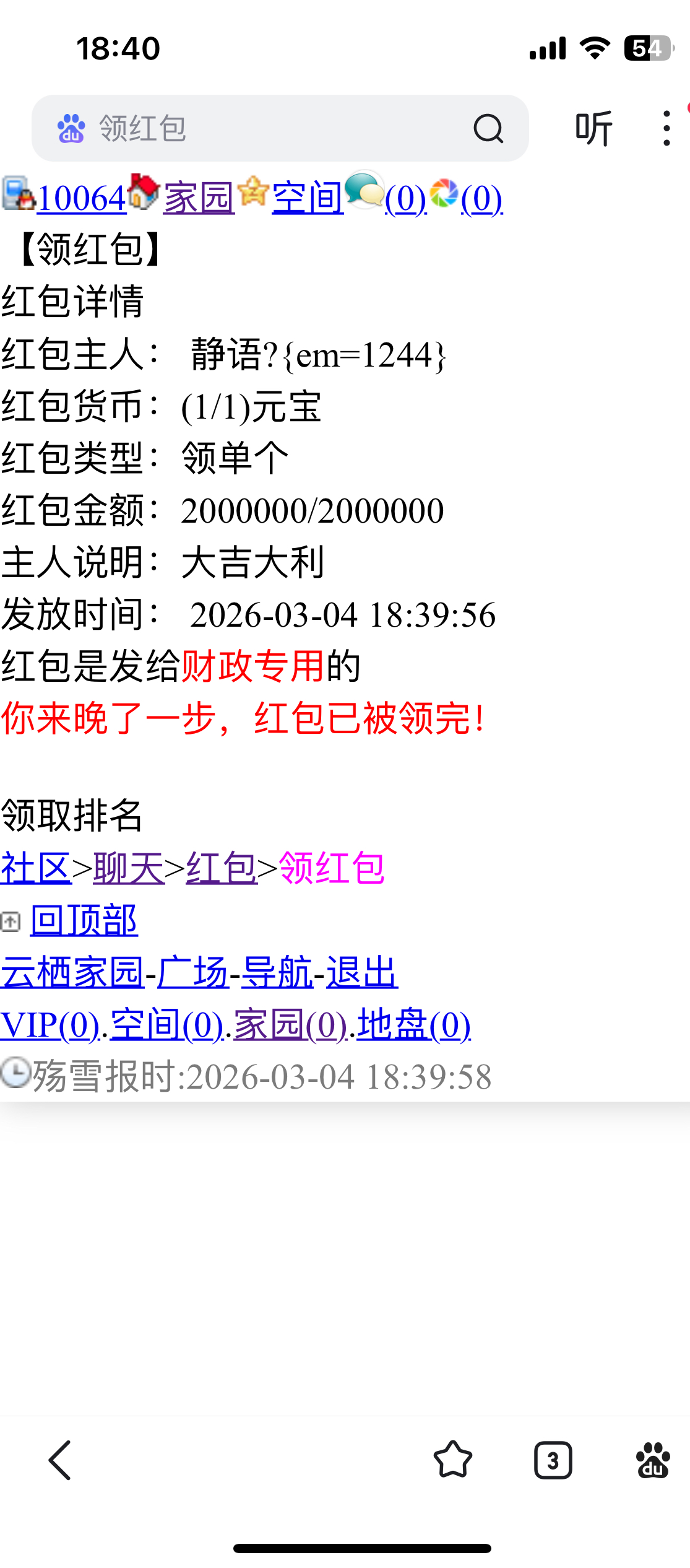
Task: Open the 地盘(0) link
Action: tap(413, 1024)
